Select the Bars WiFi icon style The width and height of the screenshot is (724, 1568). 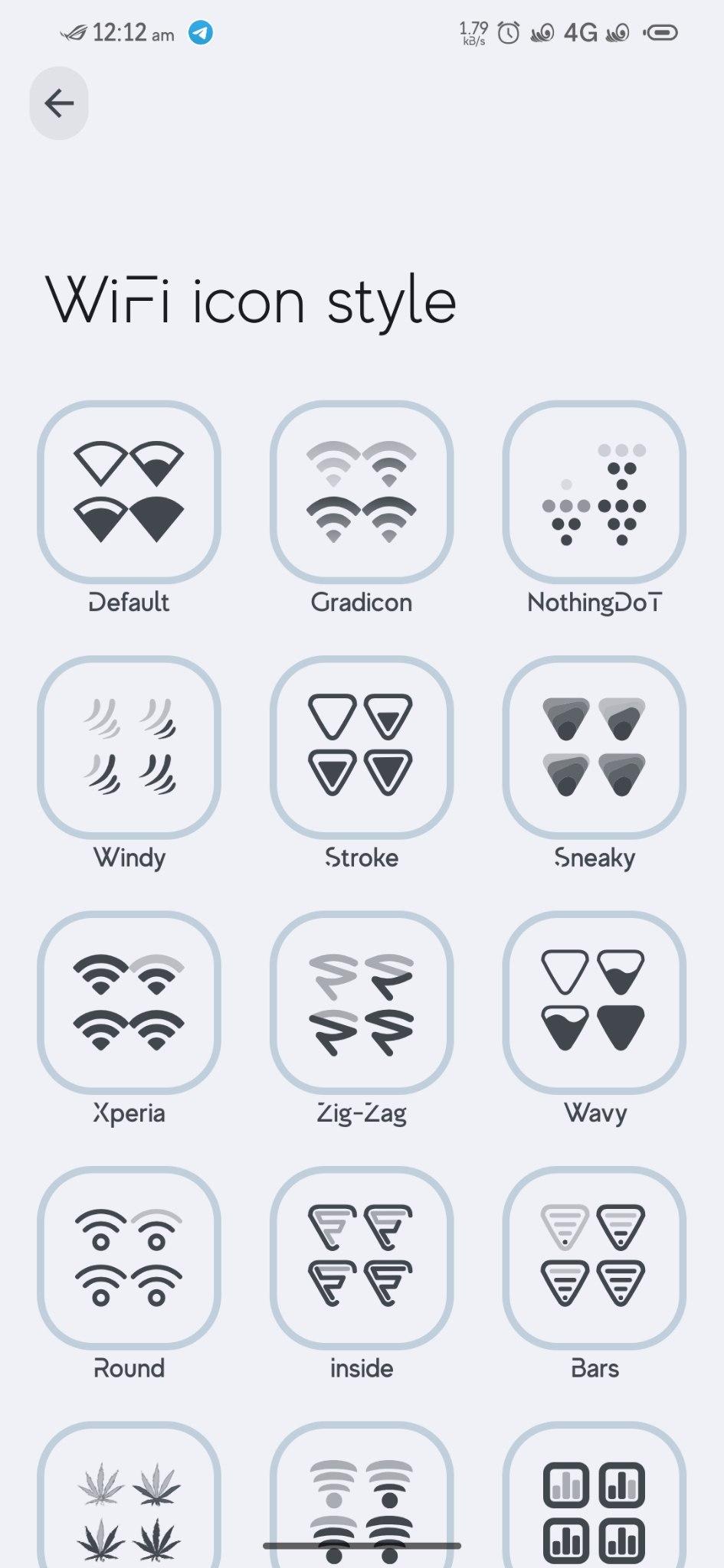(595, 1258)
